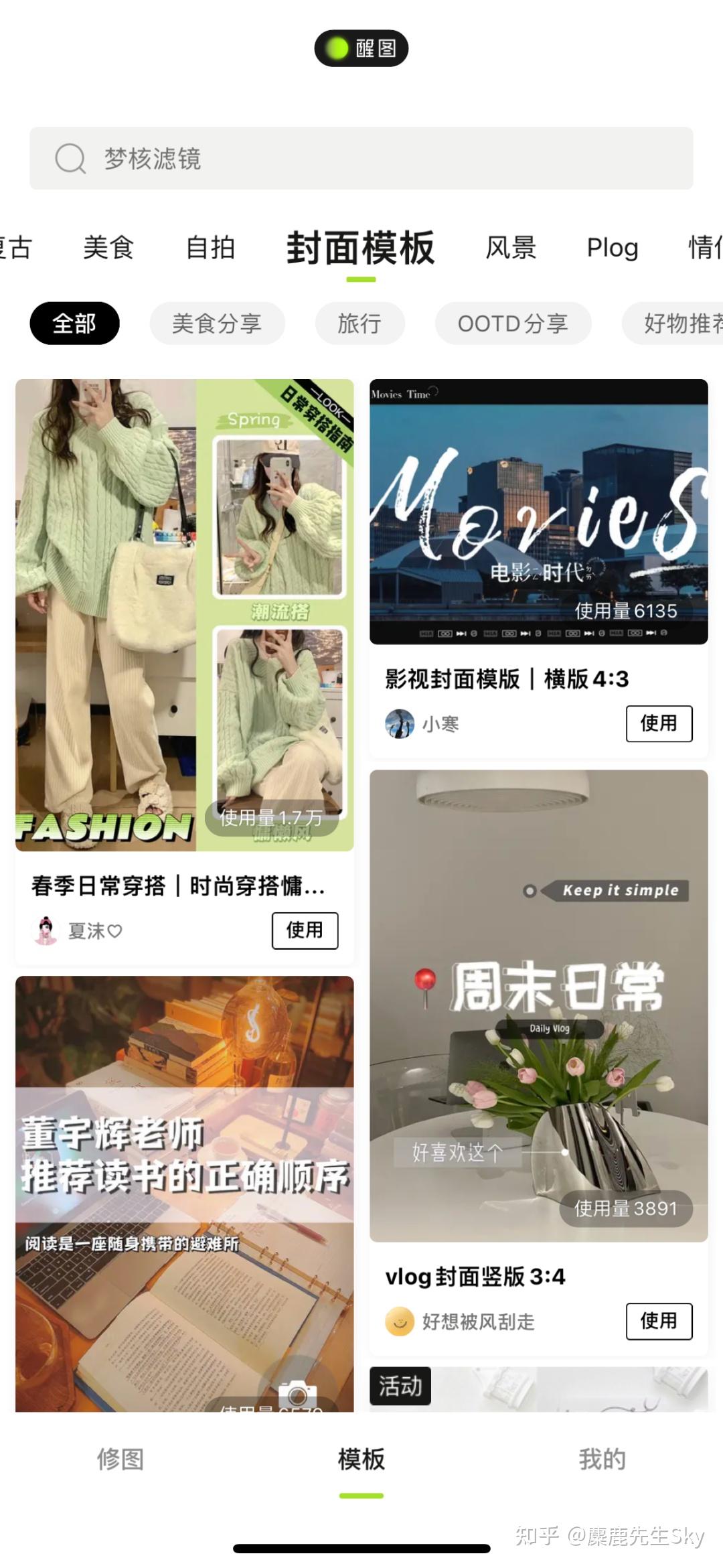Select the 旅行 filter chip

tap(359, 324)
